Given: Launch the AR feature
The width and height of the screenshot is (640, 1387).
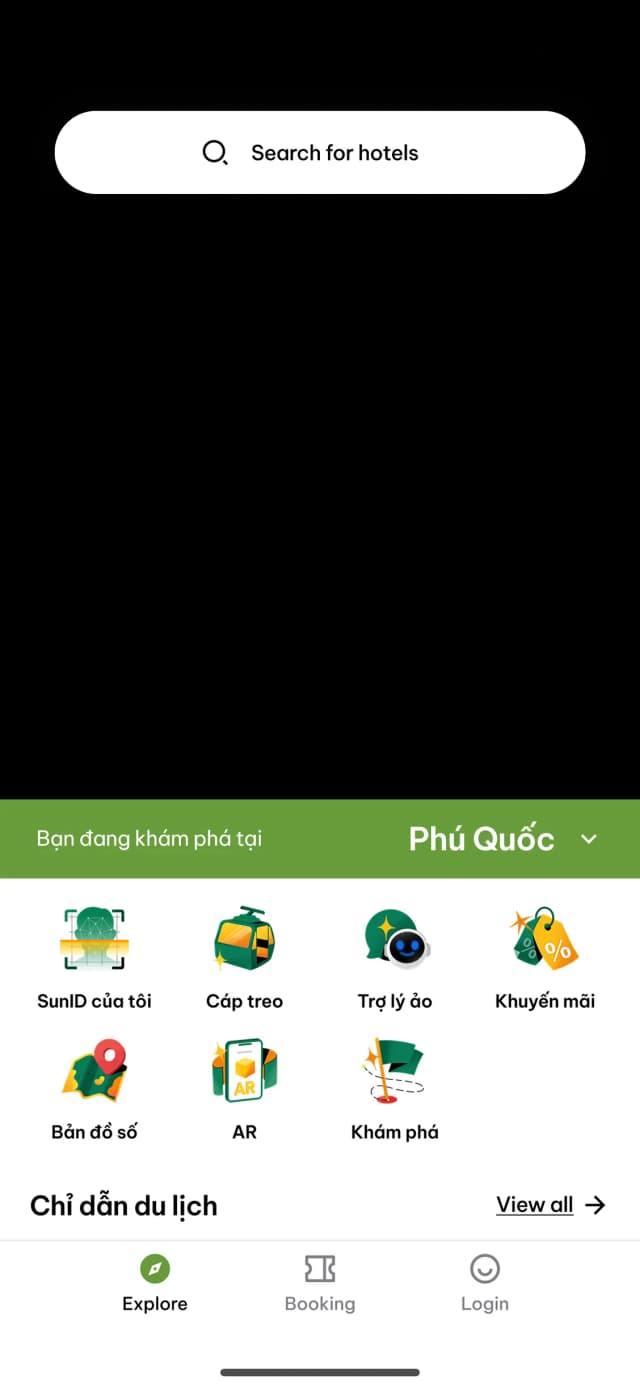Looking at the screenshot, I should pyautogui.click(x=245, y=1089).
